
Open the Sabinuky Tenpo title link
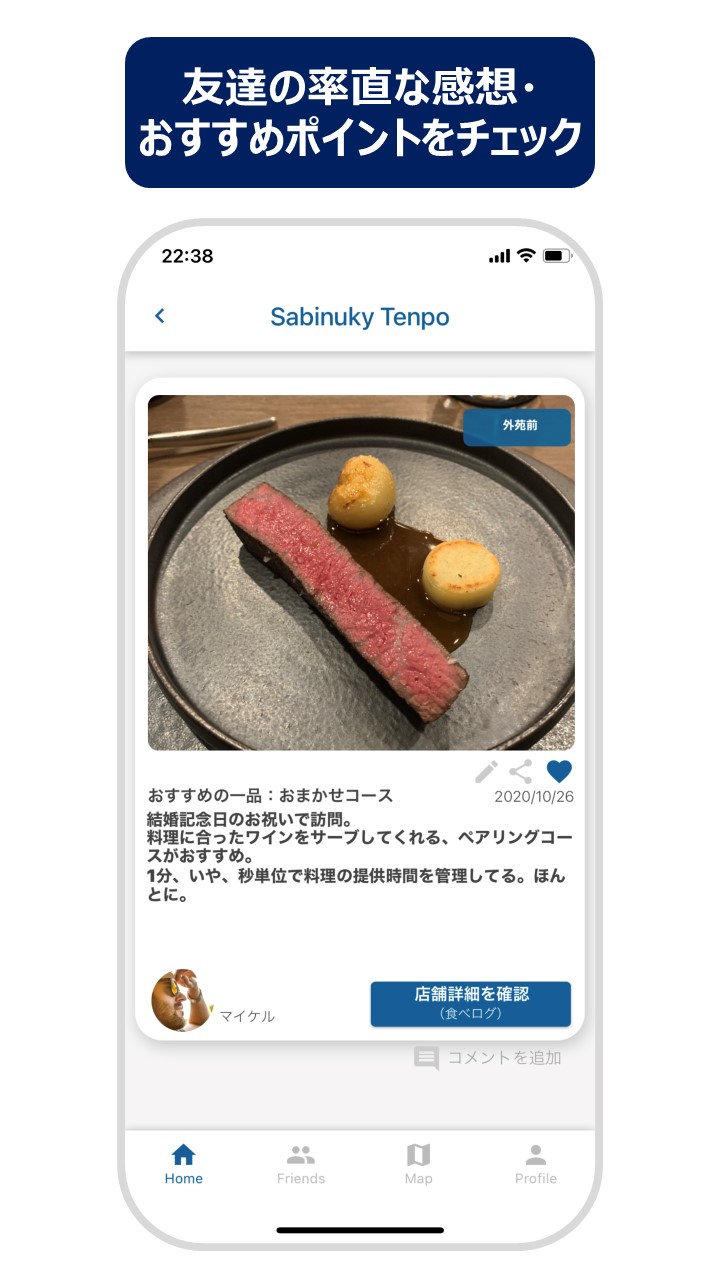(360, 316)
